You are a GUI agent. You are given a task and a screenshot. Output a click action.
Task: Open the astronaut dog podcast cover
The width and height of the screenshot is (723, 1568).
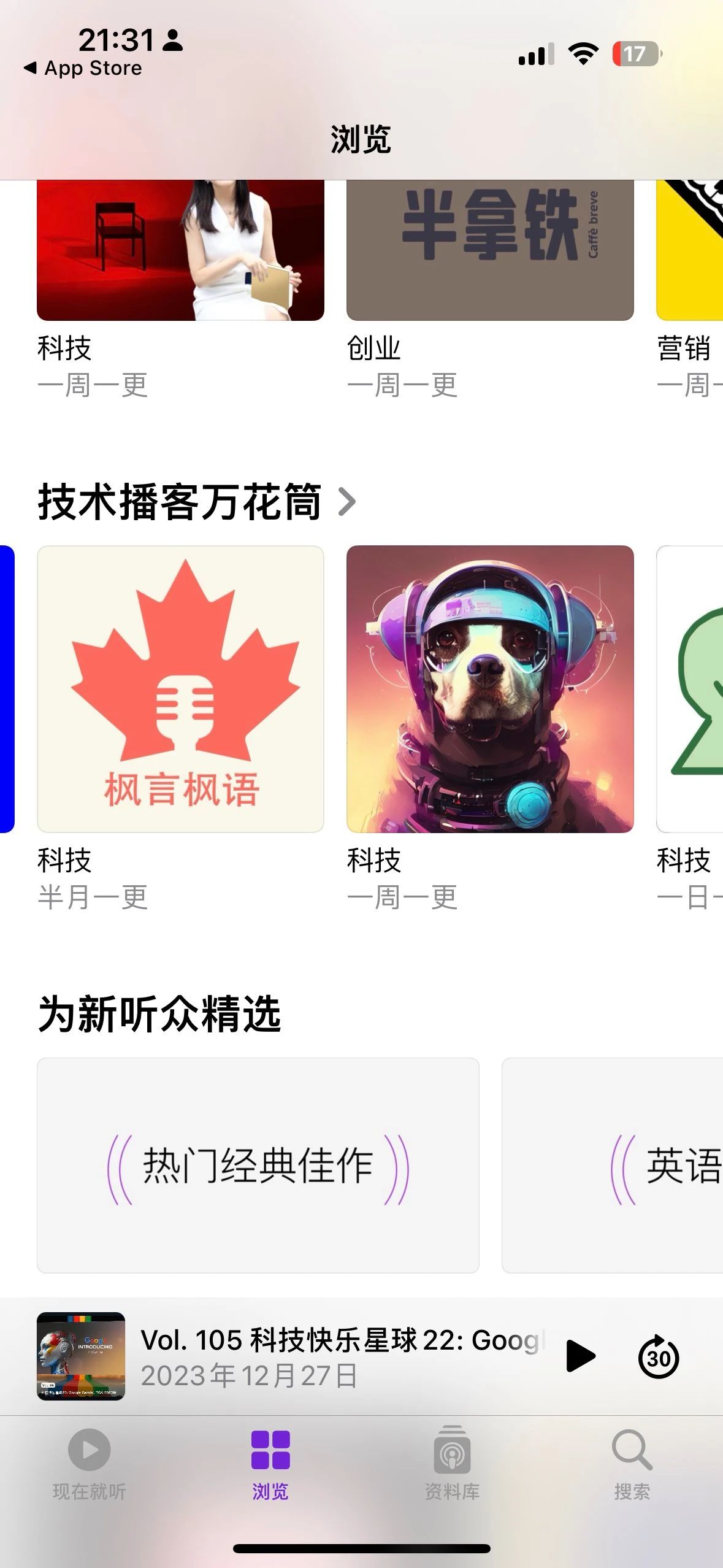tap(490, 689)
